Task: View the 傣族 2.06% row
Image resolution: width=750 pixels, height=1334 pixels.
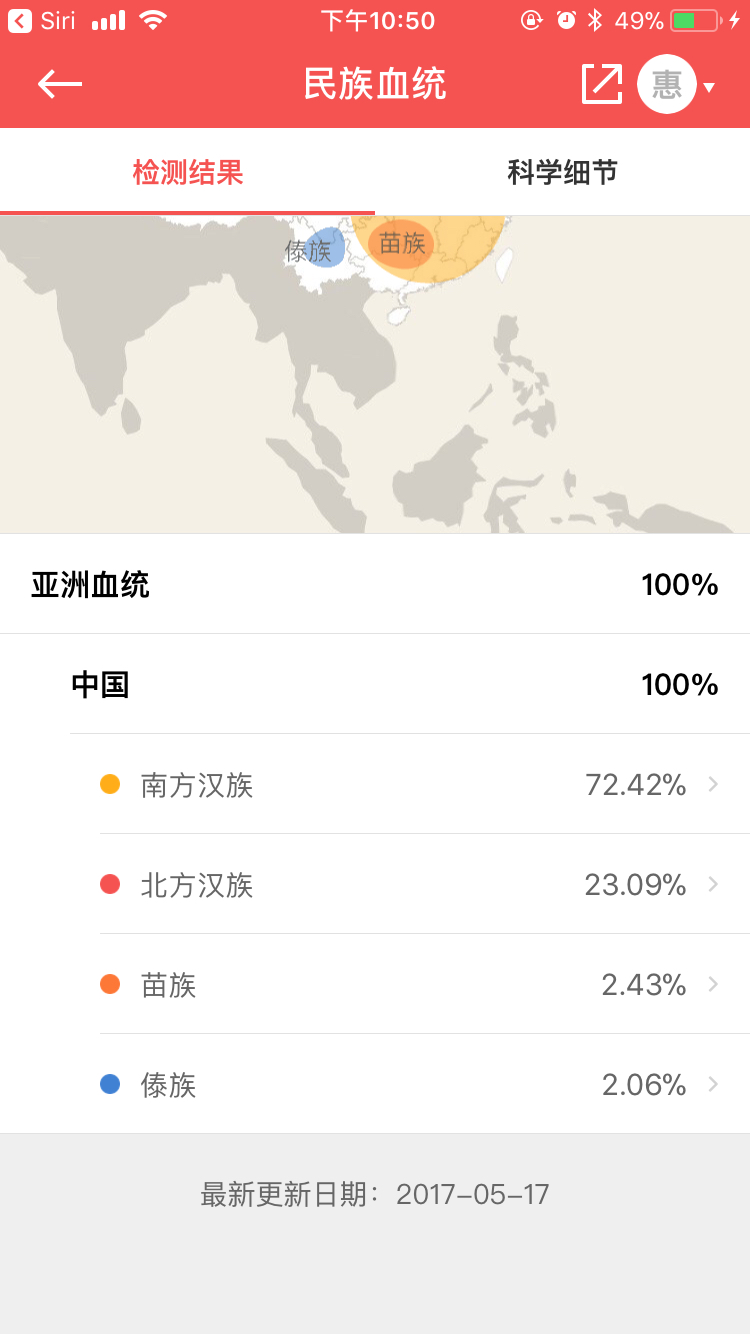Action: click(x=425, y=1084)
